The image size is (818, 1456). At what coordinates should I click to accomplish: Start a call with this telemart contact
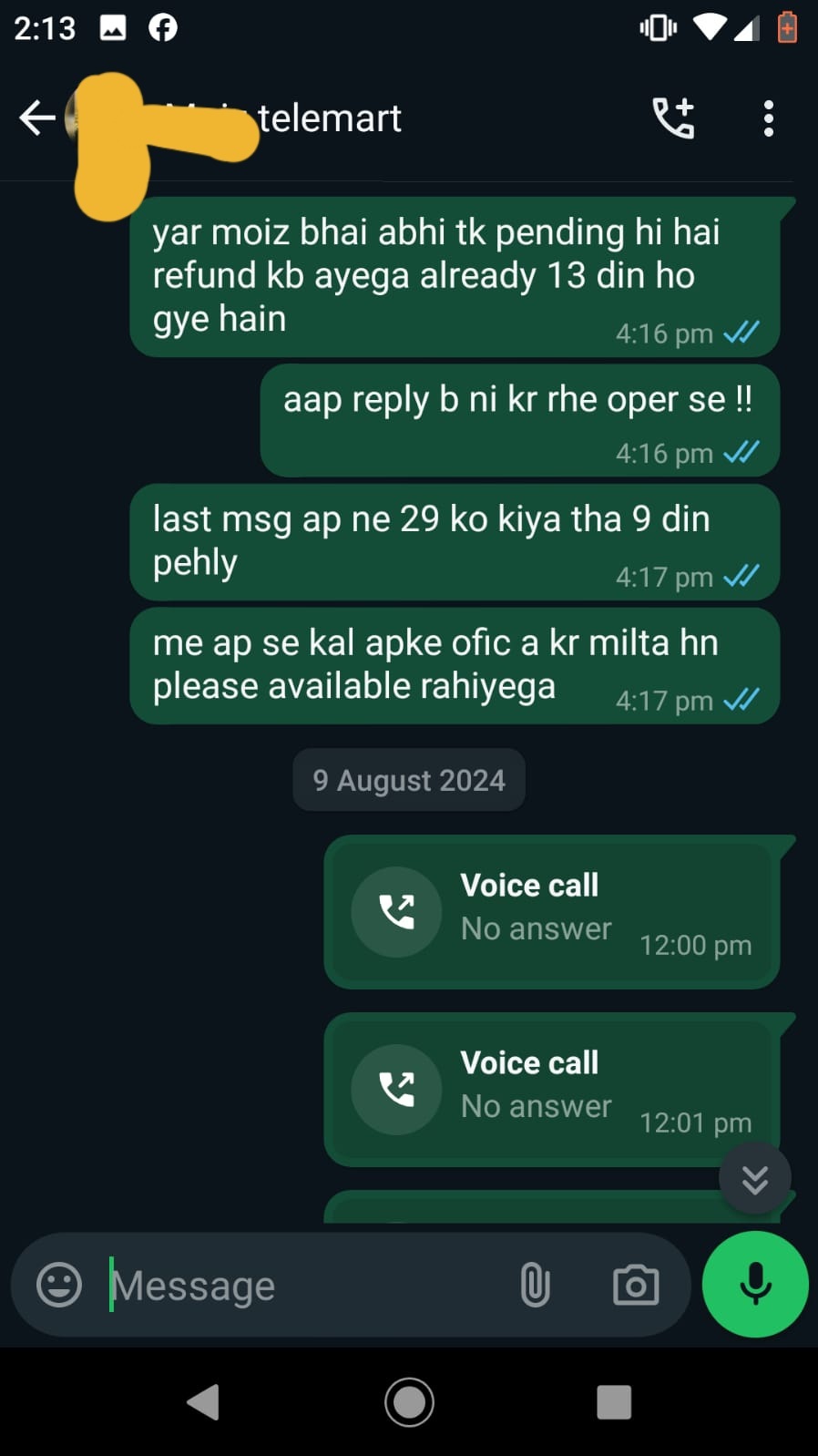pyautogui.click(x=673, y=118)
